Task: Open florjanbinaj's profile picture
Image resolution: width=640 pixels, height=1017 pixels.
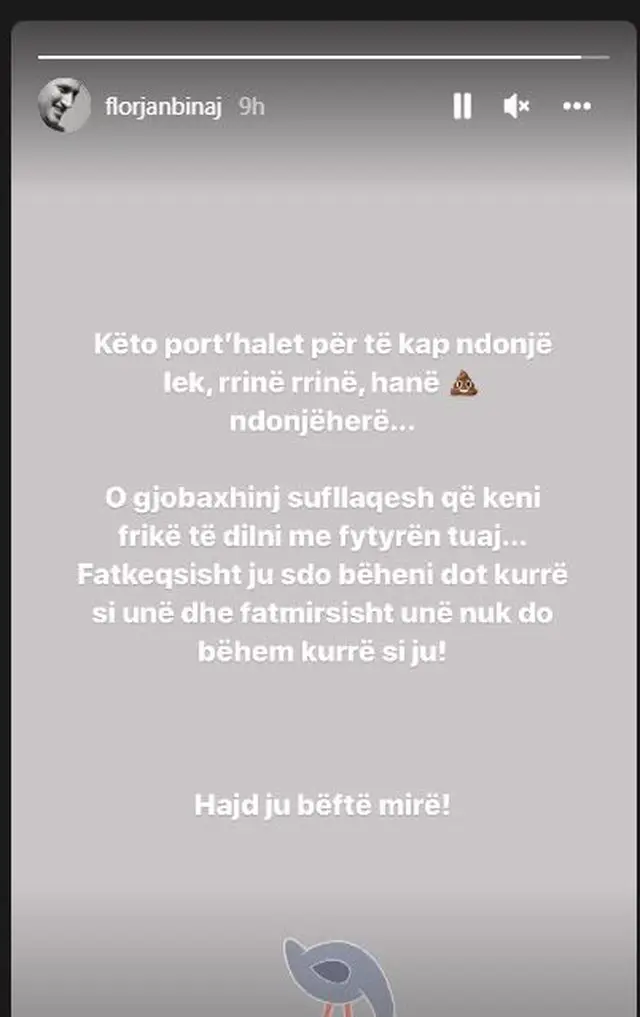Action: click(x=61, y=106)
